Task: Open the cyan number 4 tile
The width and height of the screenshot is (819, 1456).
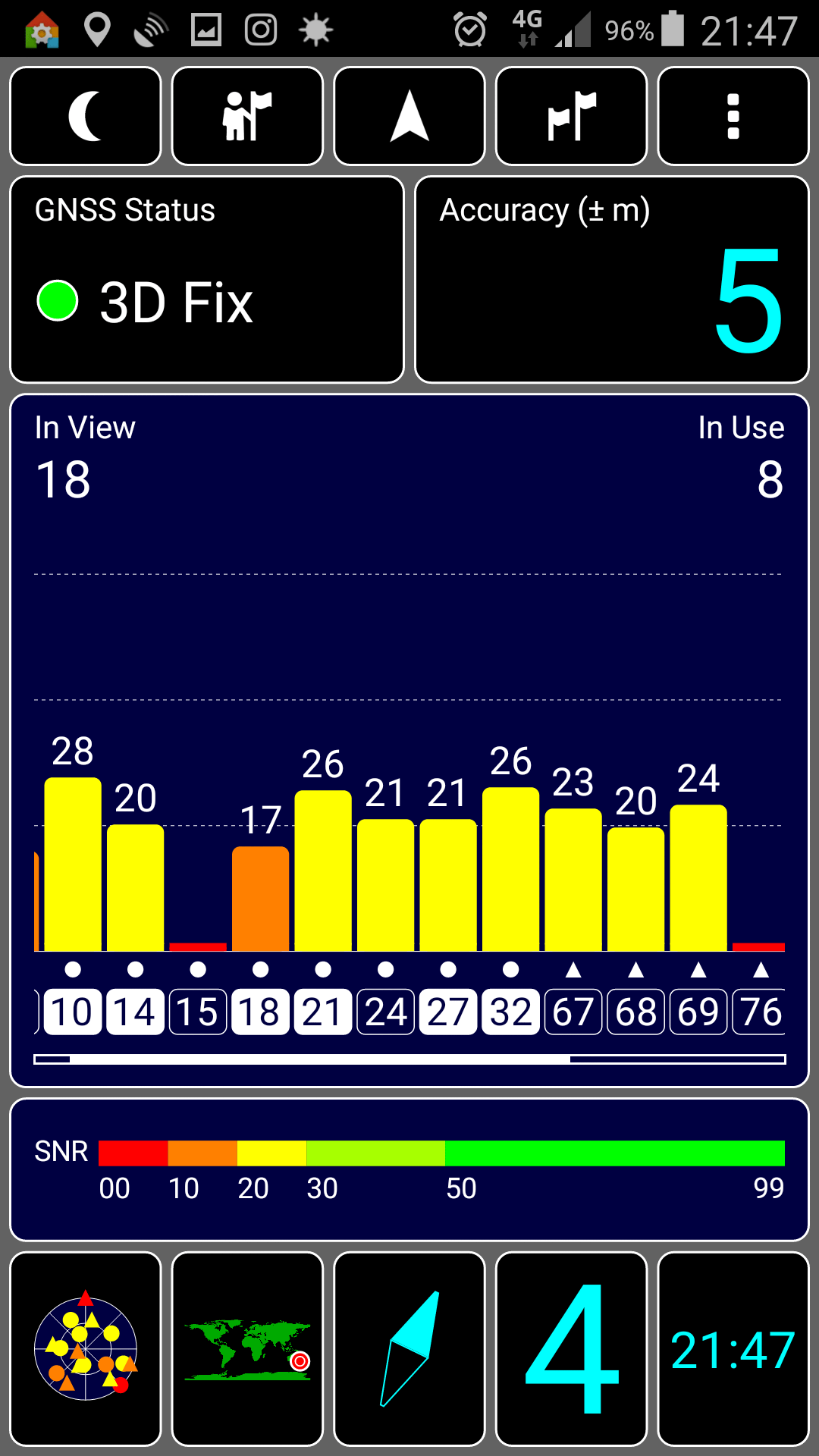Action: click(571, 1349)
